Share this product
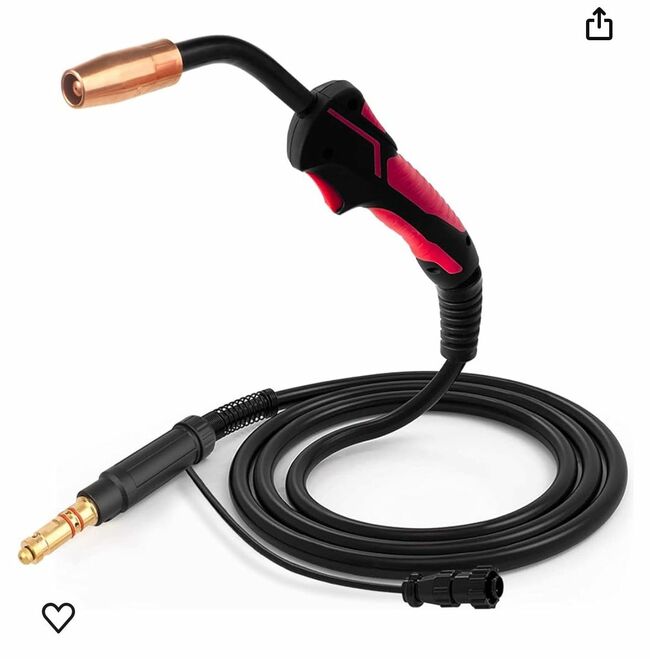 598,24
